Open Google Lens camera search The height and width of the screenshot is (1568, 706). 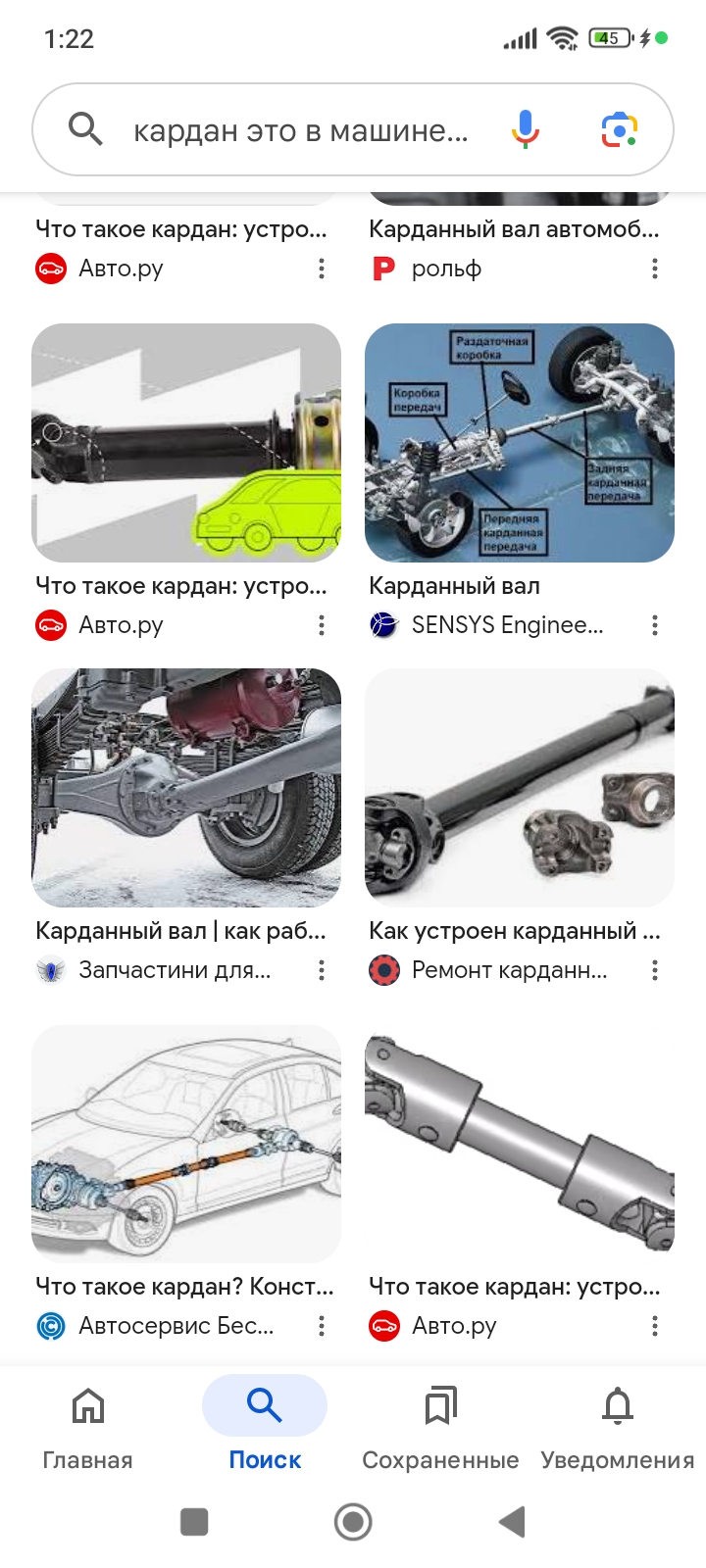coord(619,129)
